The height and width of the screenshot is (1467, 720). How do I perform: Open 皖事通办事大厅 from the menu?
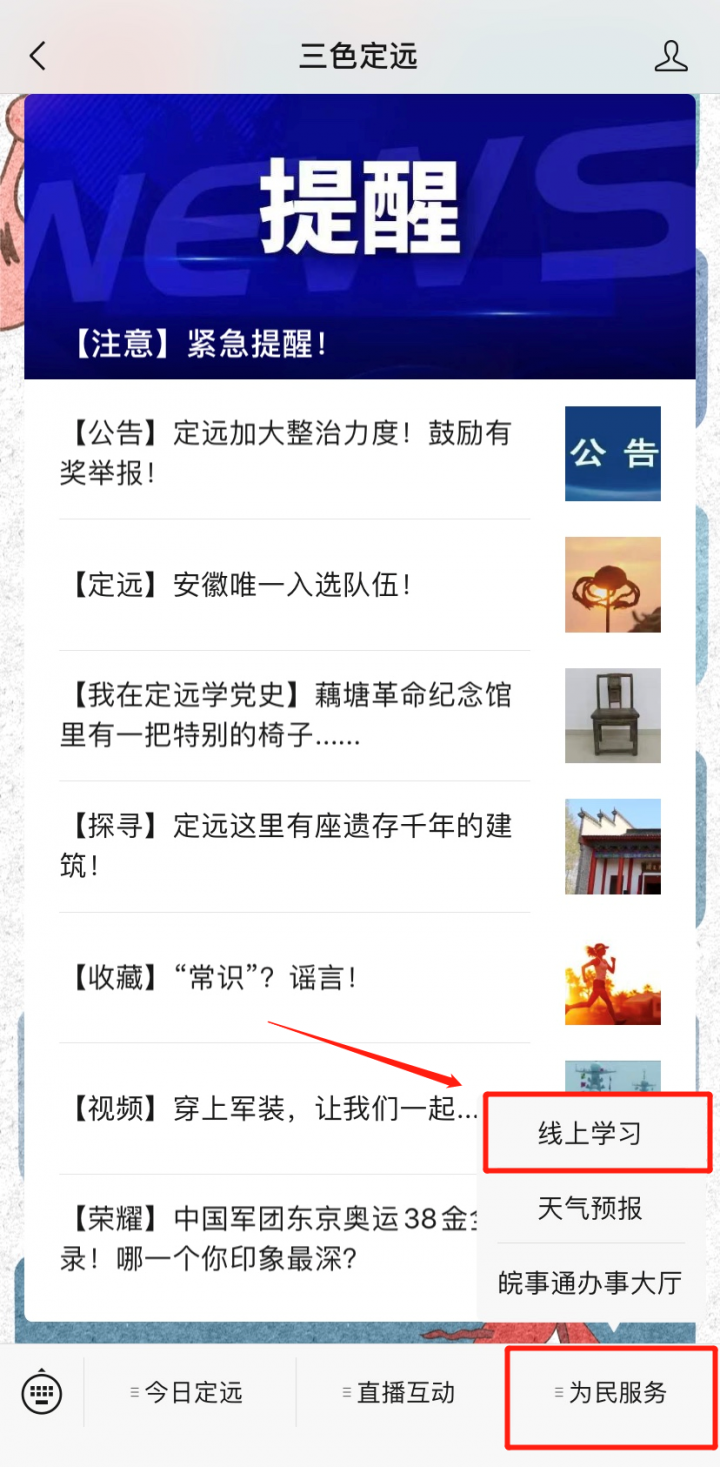(590, 1283)
